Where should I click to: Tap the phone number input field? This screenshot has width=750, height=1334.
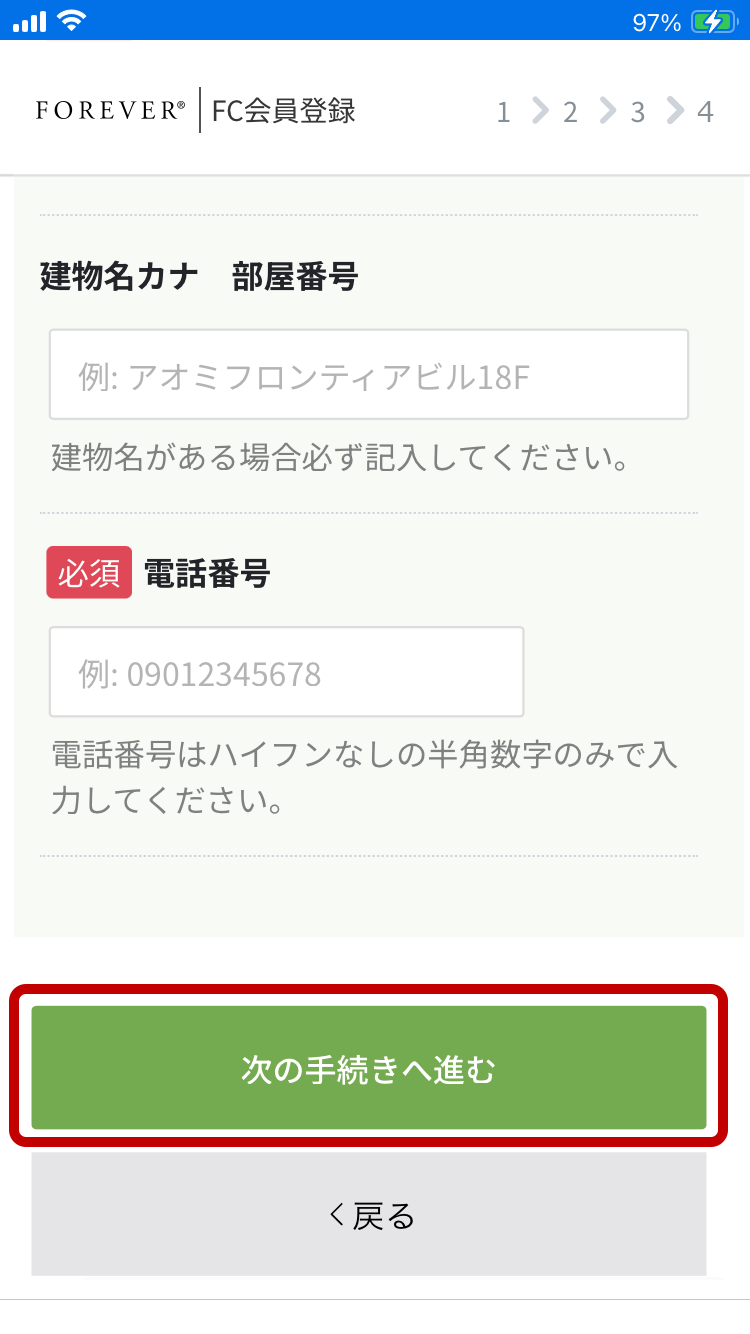click(286, 671)
